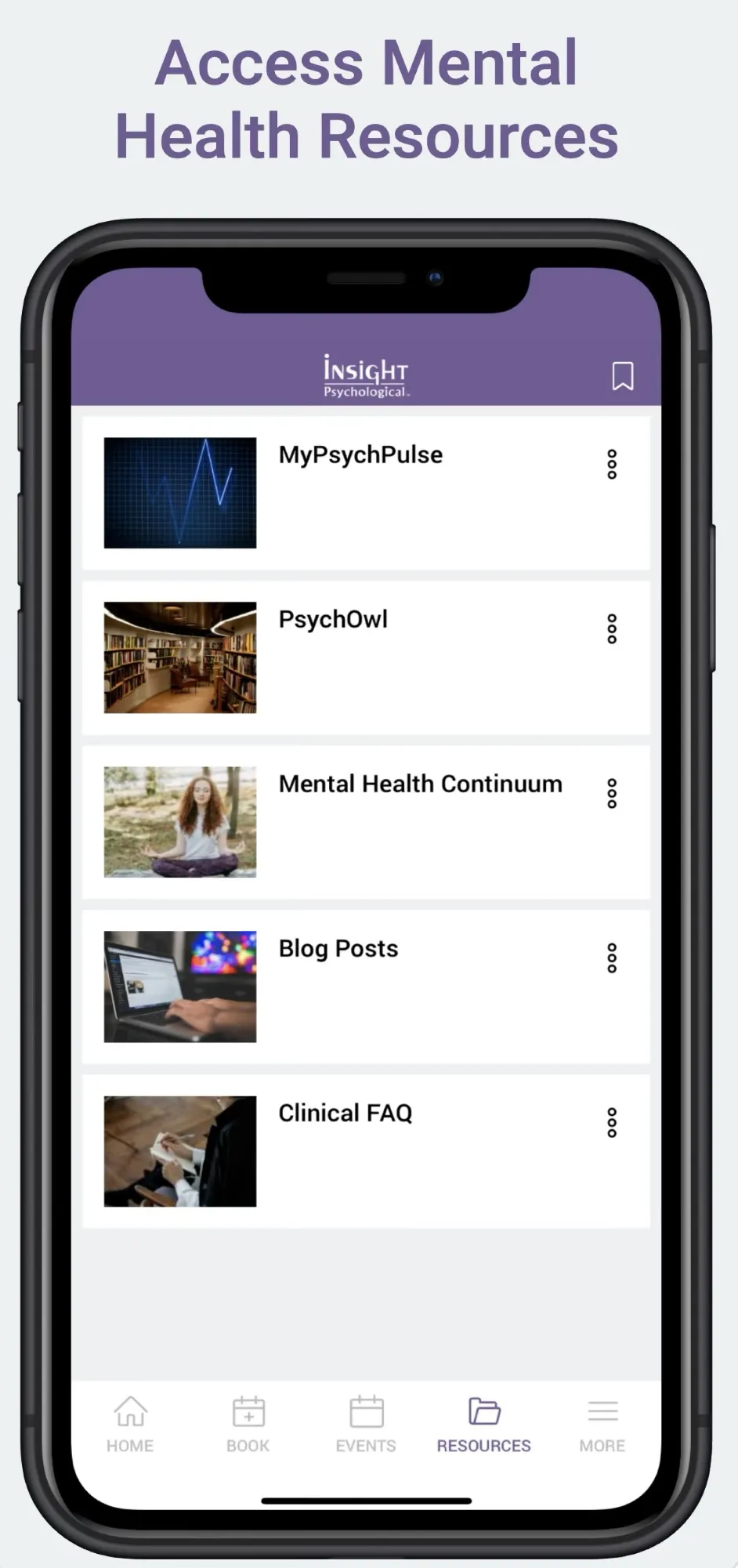Open options menu for MyPsychPulse
The image size is (738, 1568).
tap(611, 465)
